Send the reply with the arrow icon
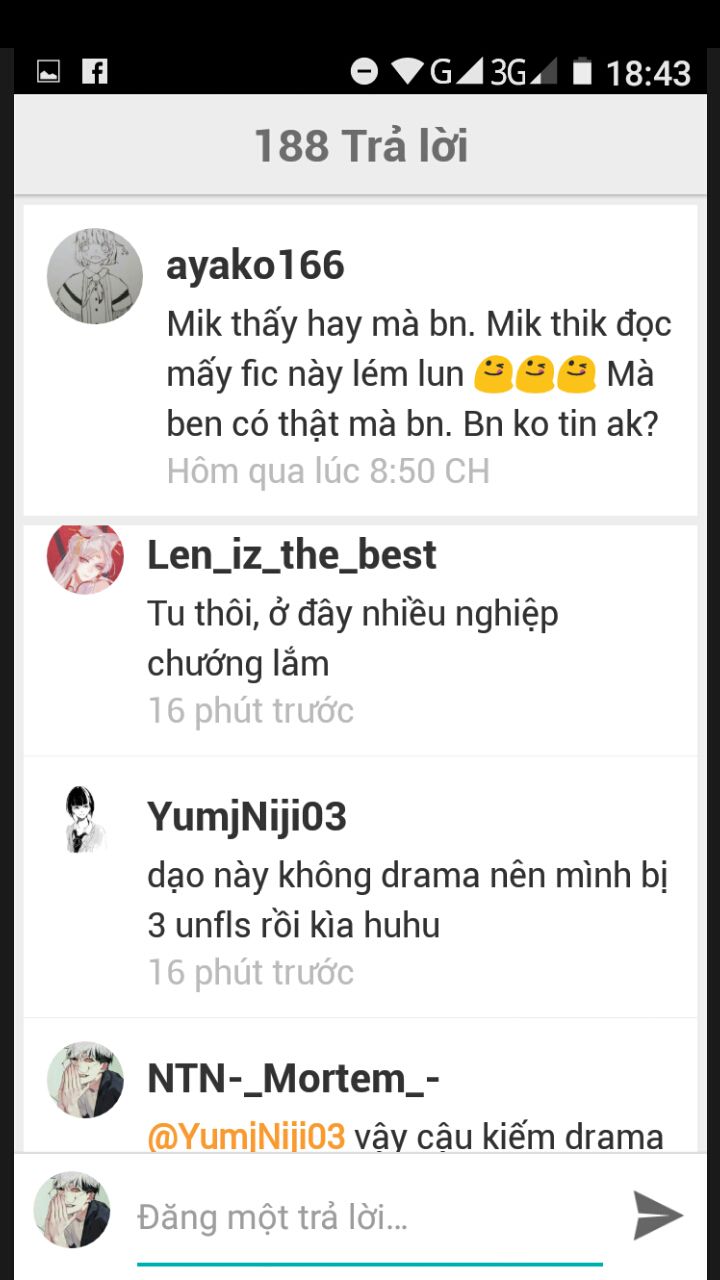Screen dimensions: 720x1280 click(x=658, y=1215)
